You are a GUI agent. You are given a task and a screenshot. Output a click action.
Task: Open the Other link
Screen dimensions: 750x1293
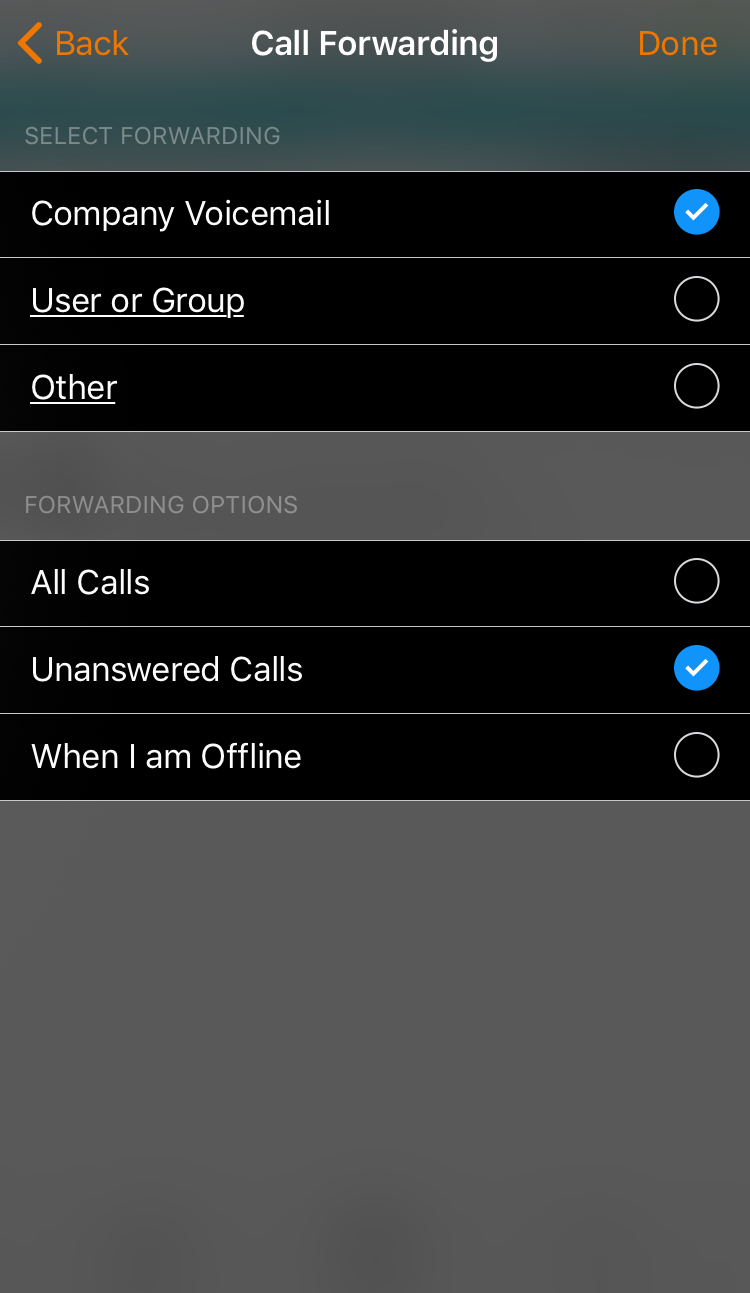pos(73,388)
